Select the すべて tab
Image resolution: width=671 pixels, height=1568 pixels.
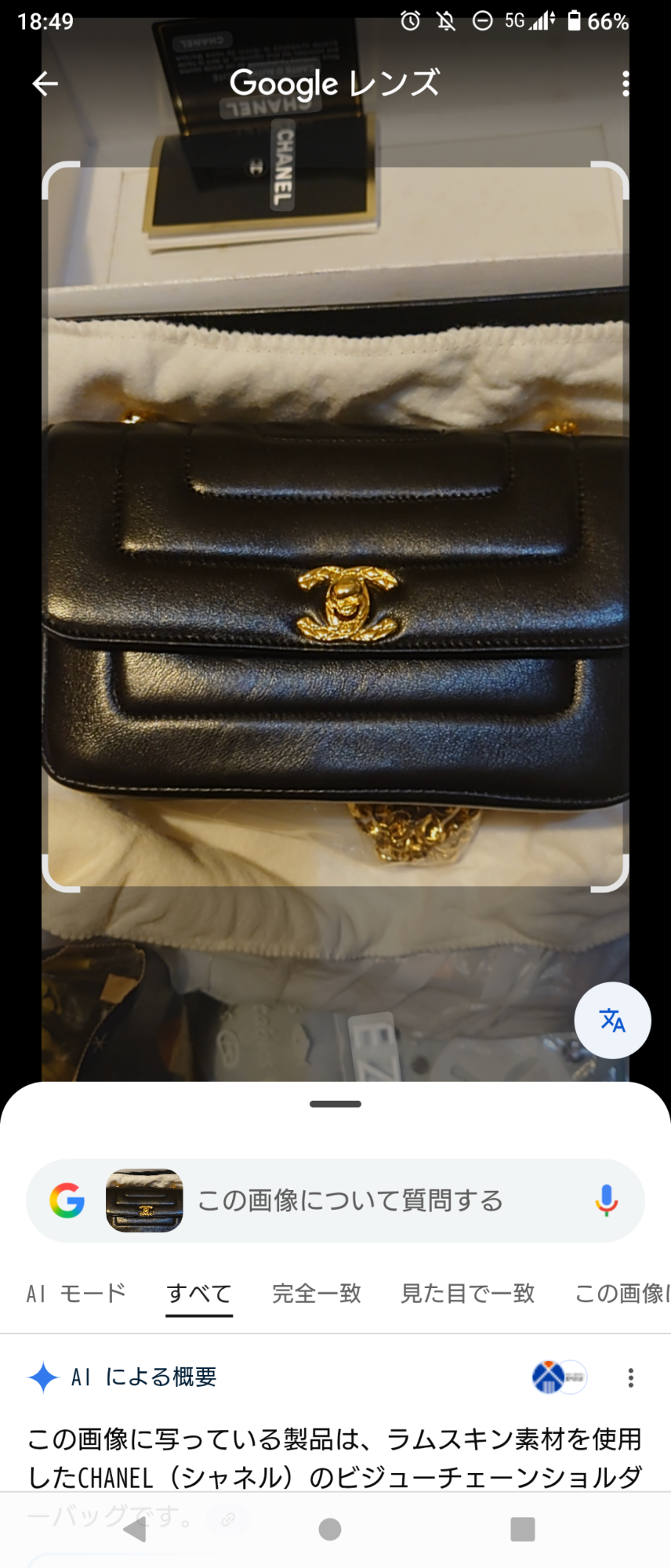click(199, 1293)
